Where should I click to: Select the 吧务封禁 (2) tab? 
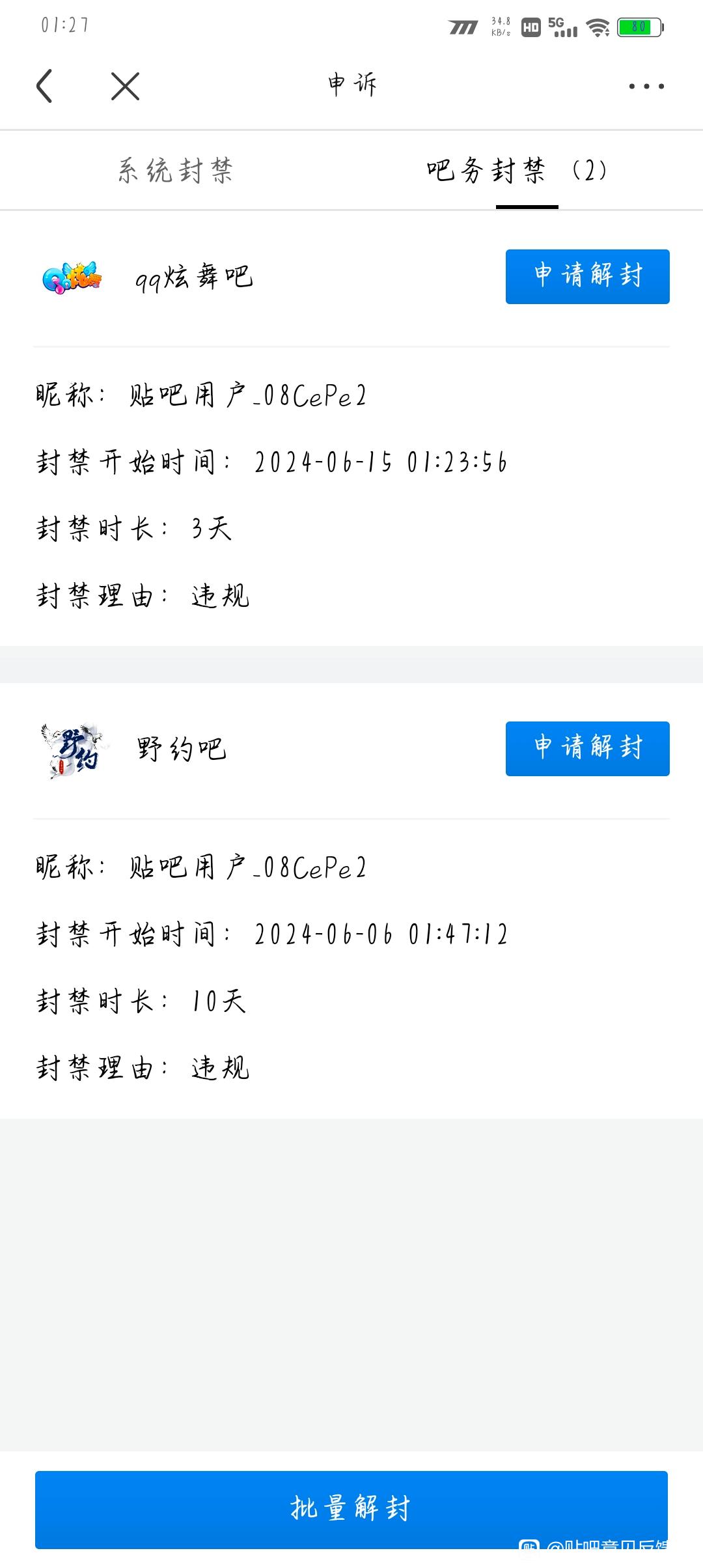click(518, 171)
